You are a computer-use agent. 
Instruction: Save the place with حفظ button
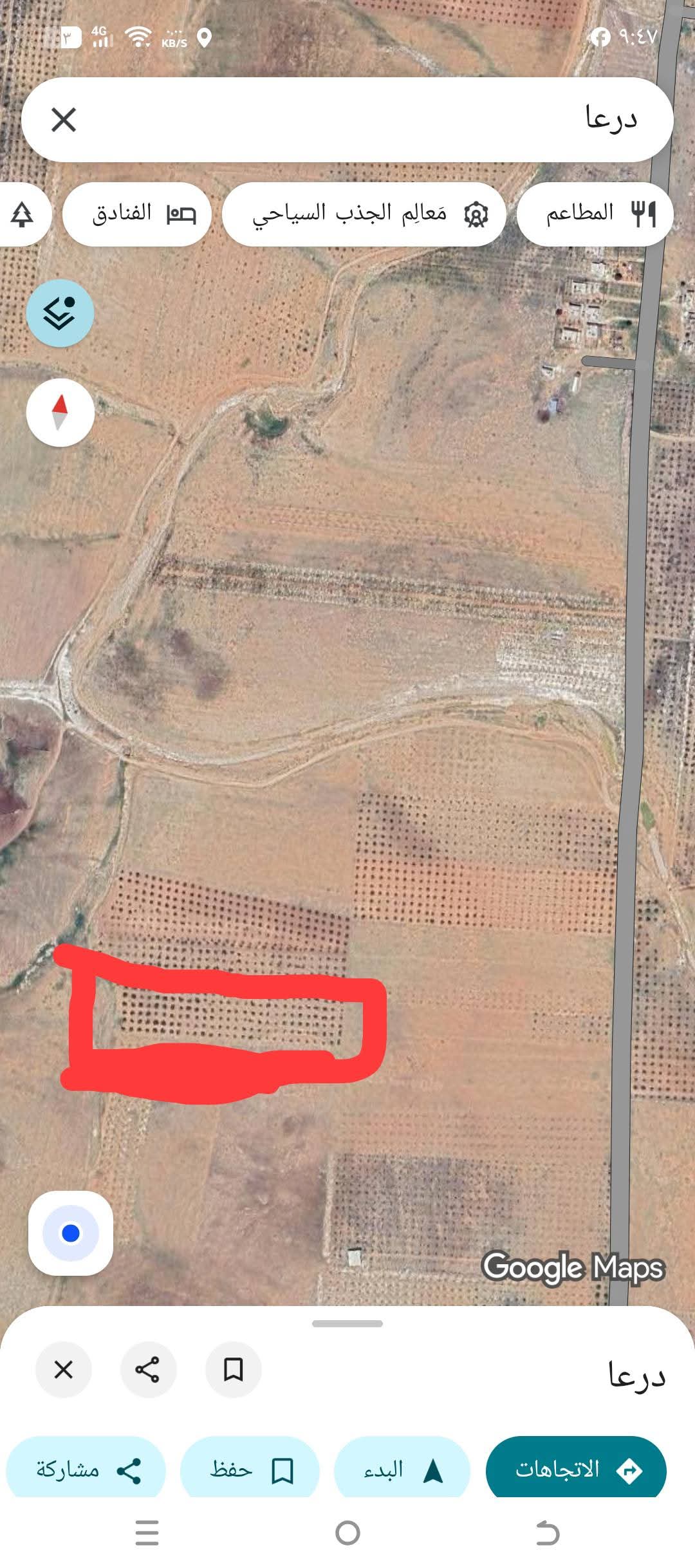(x=250, y=1470)
